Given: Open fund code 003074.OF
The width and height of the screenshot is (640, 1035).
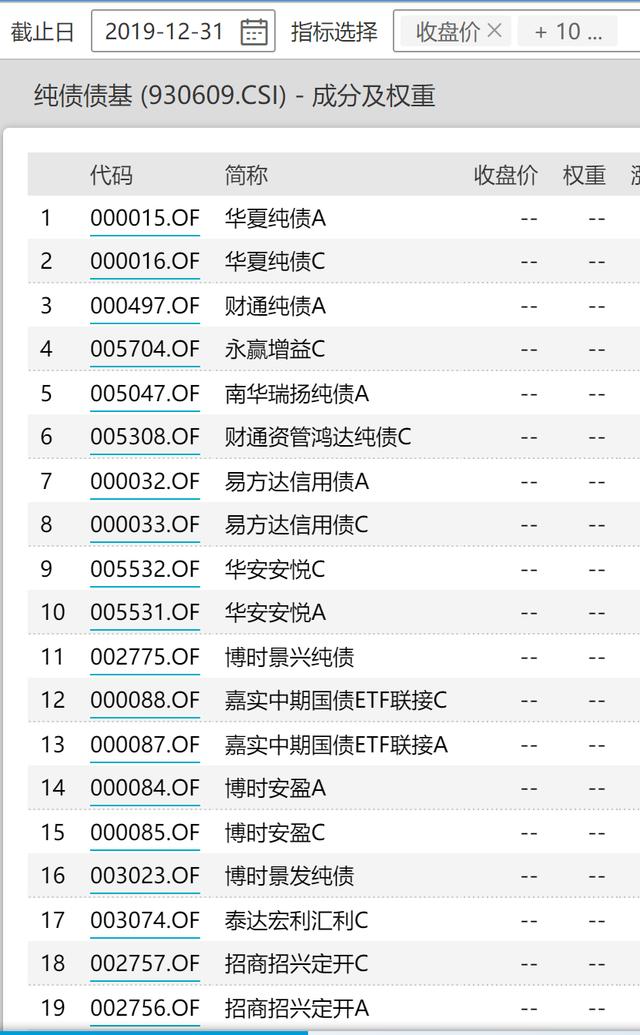Looking at the screenshot, I should click(x=145, y=920).
